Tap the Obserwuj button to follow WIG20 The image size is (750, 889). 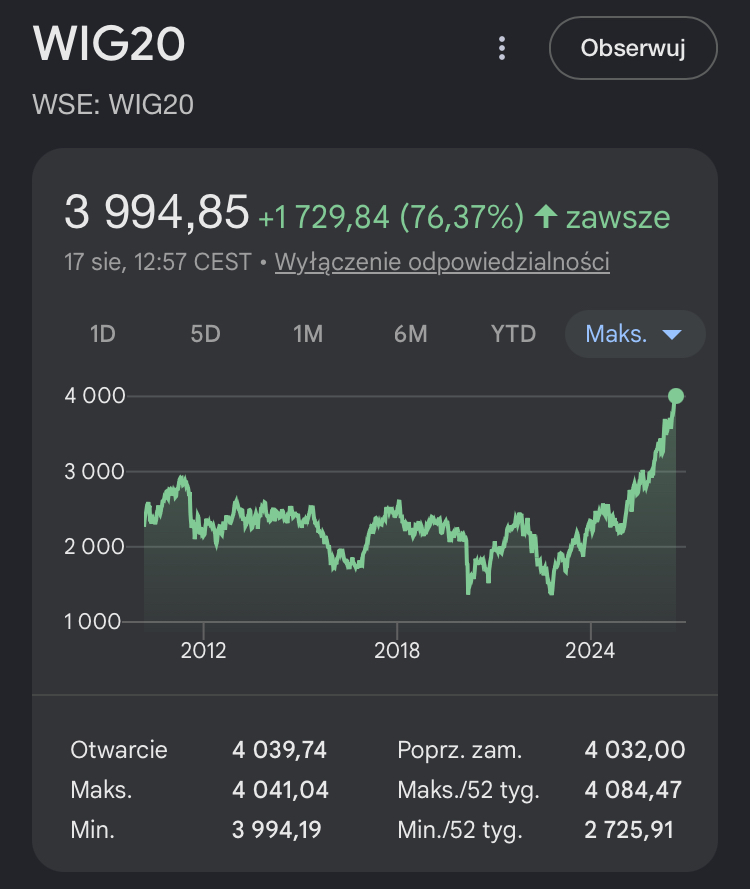click(x=633, y=48)
